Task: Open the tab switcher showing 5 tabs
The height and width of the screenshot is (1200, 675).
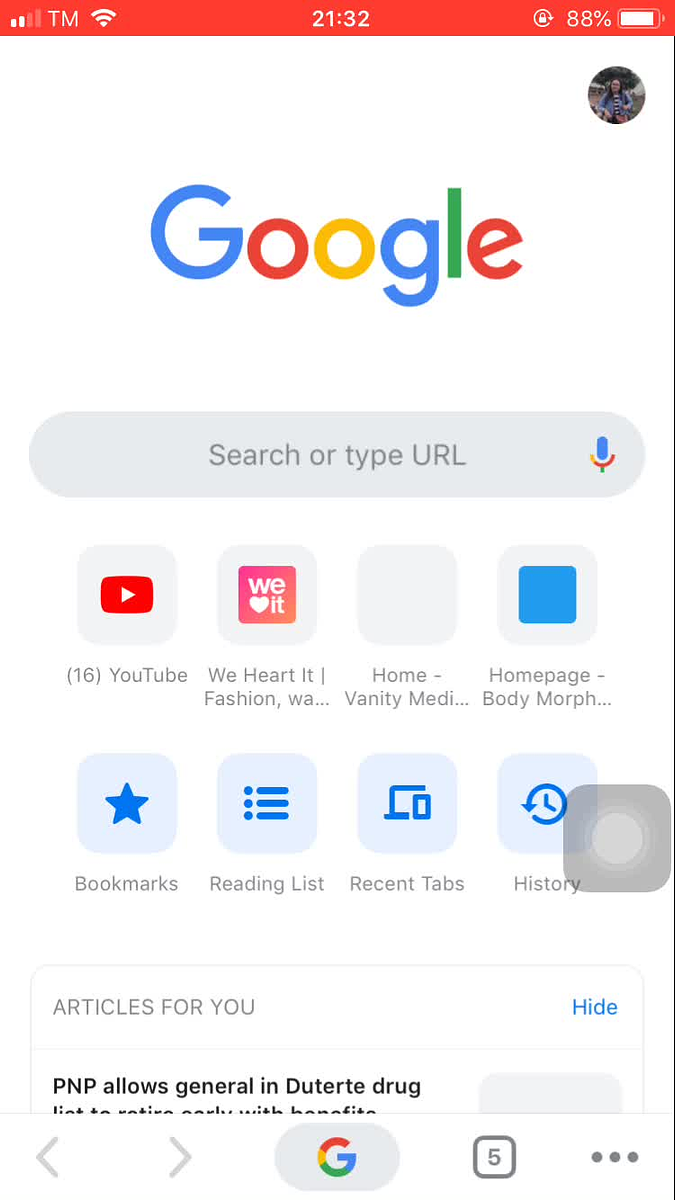Action: (494, 1158)
